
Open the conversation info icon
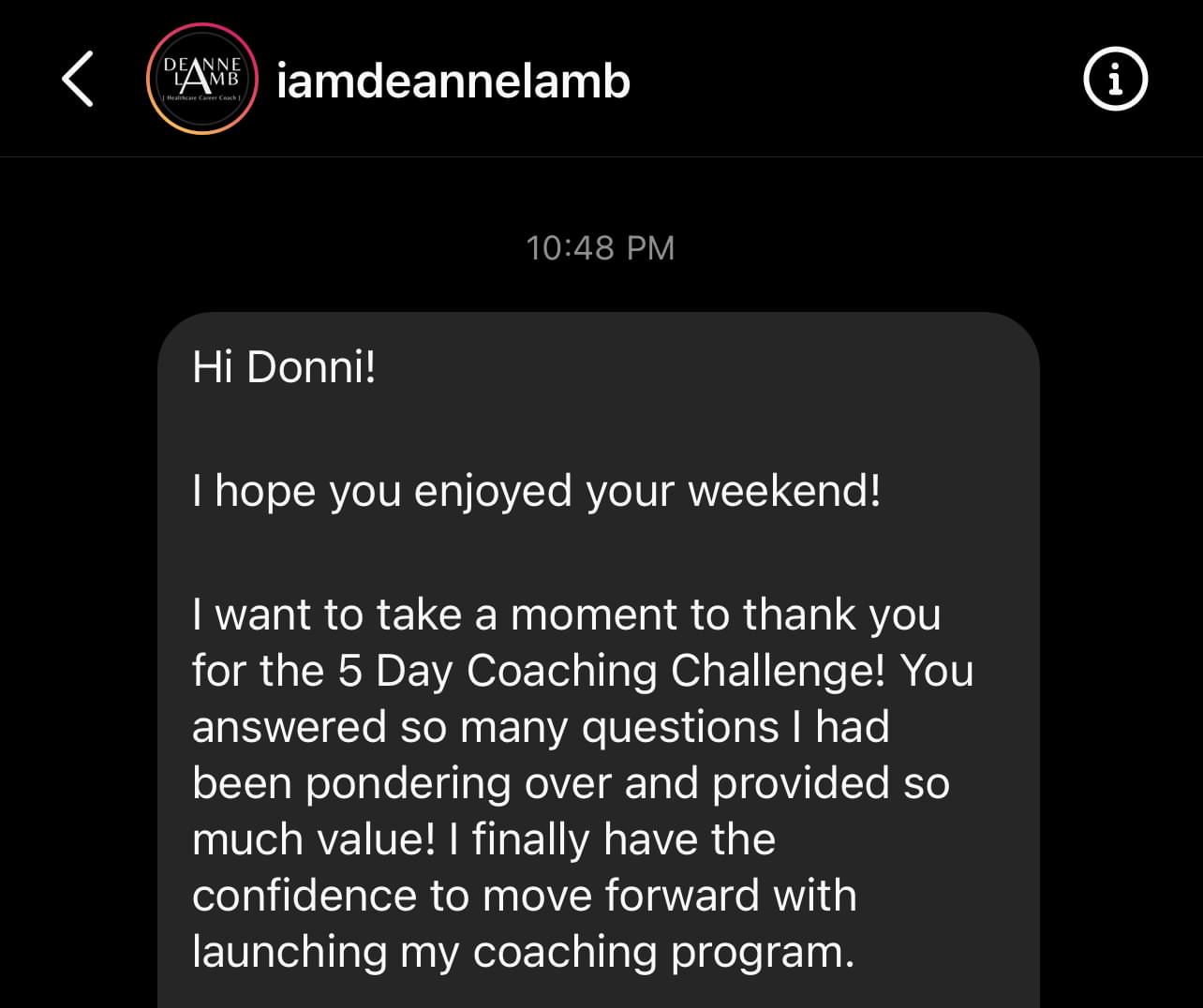coord(1115,81)
